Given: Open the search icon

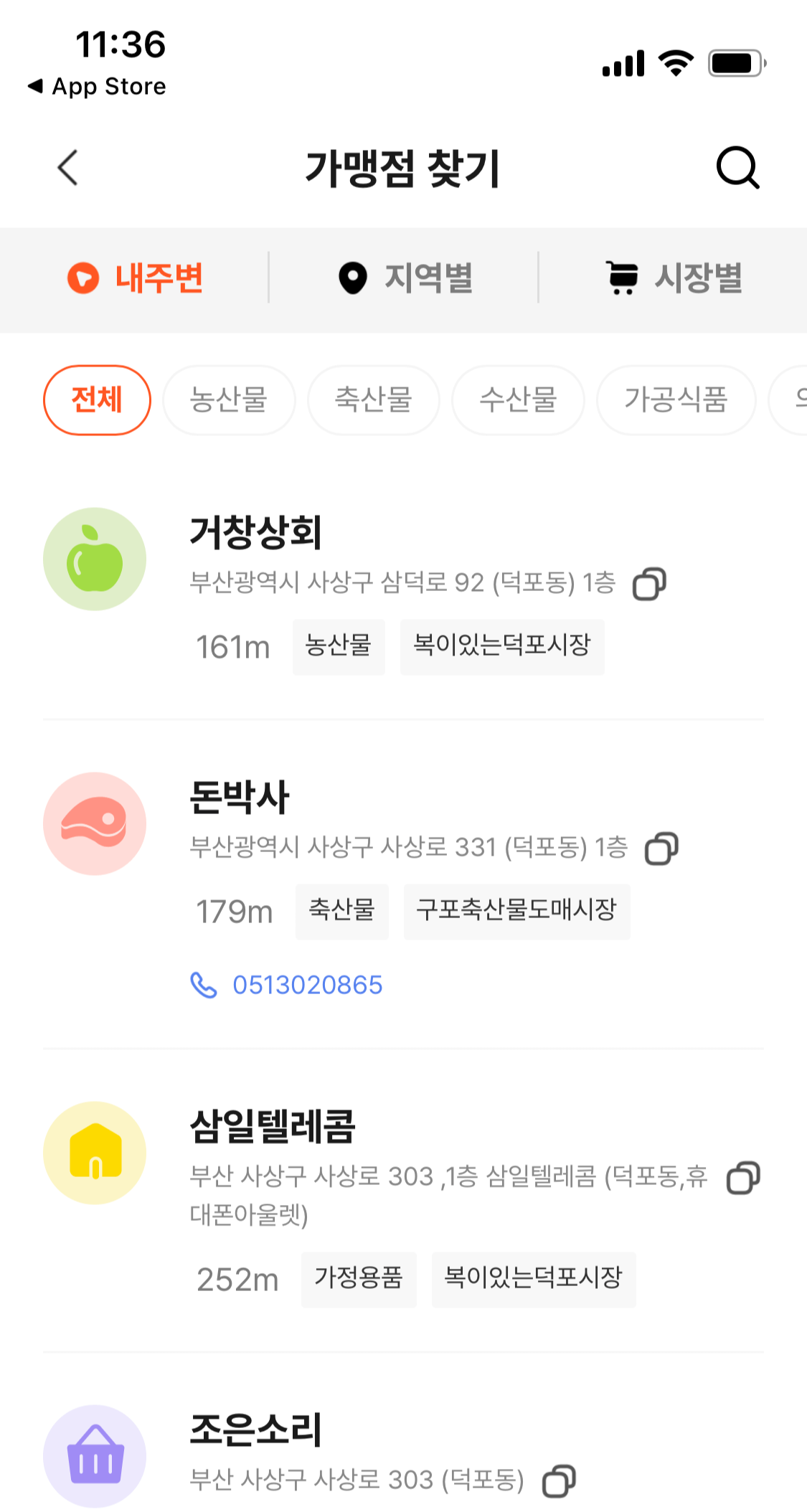Looking at the screenshot, I should click(737, 169).
